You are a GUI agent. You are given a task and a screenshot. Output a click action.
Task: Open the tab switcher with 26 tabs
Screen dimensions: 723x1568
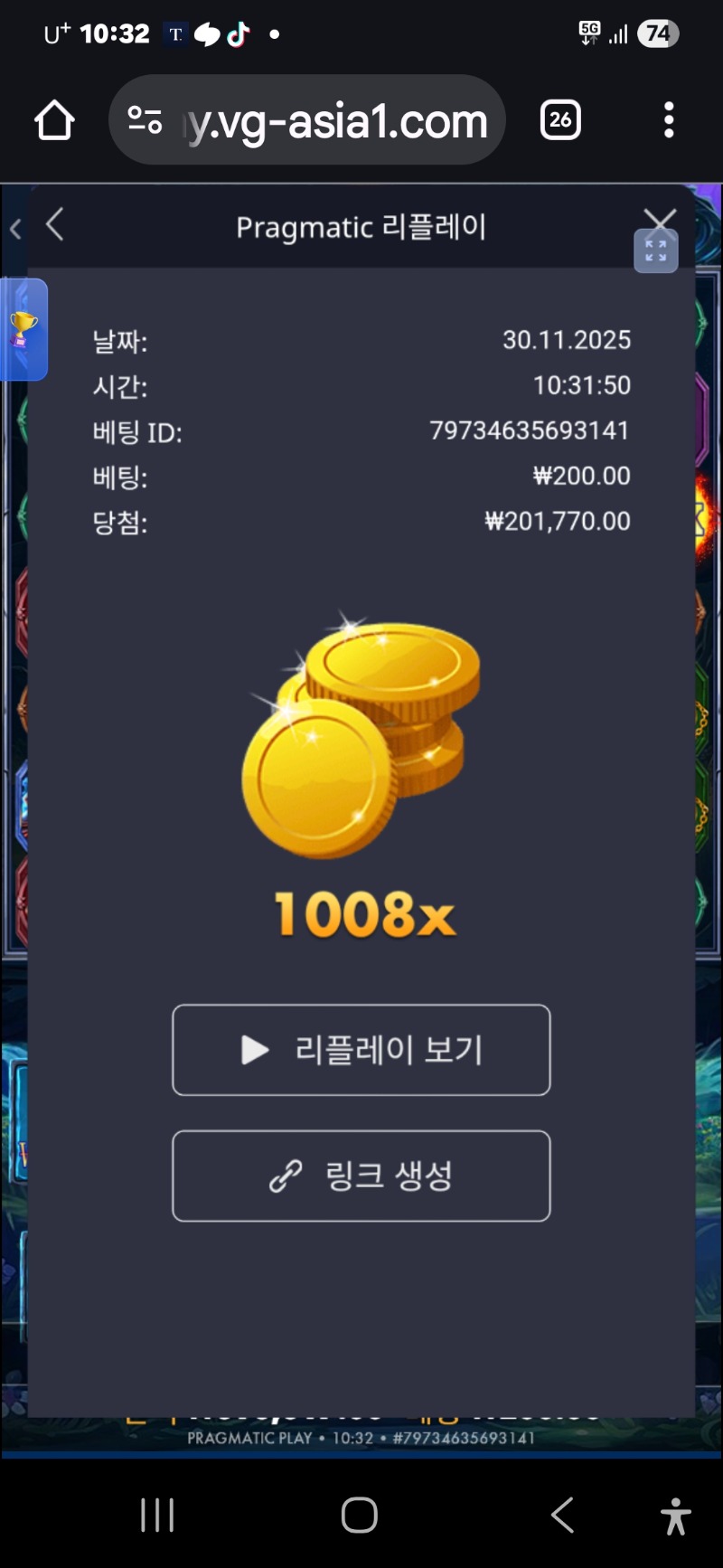point(560,120)
